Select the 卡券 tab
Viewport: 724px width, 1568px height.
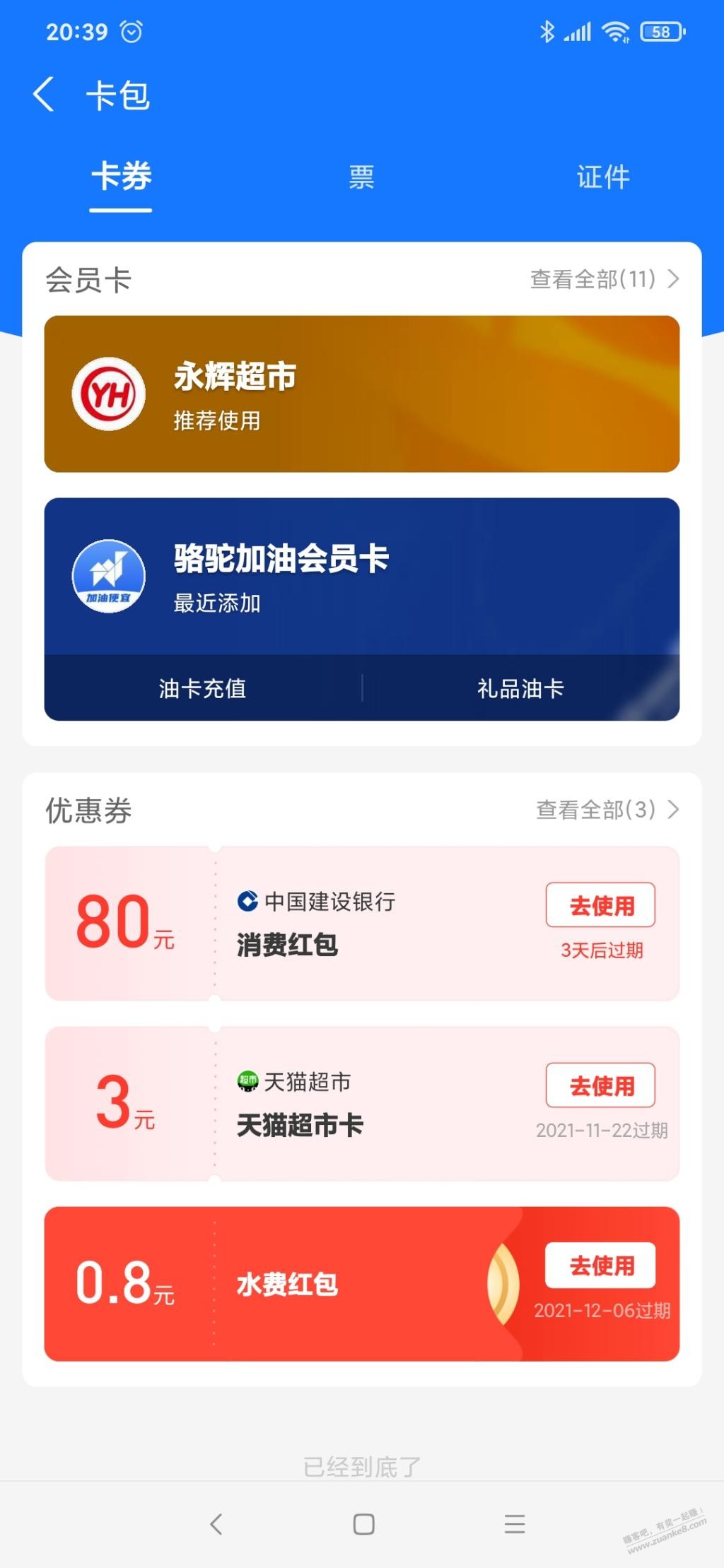pyautogui.click(x=122, y=177)
